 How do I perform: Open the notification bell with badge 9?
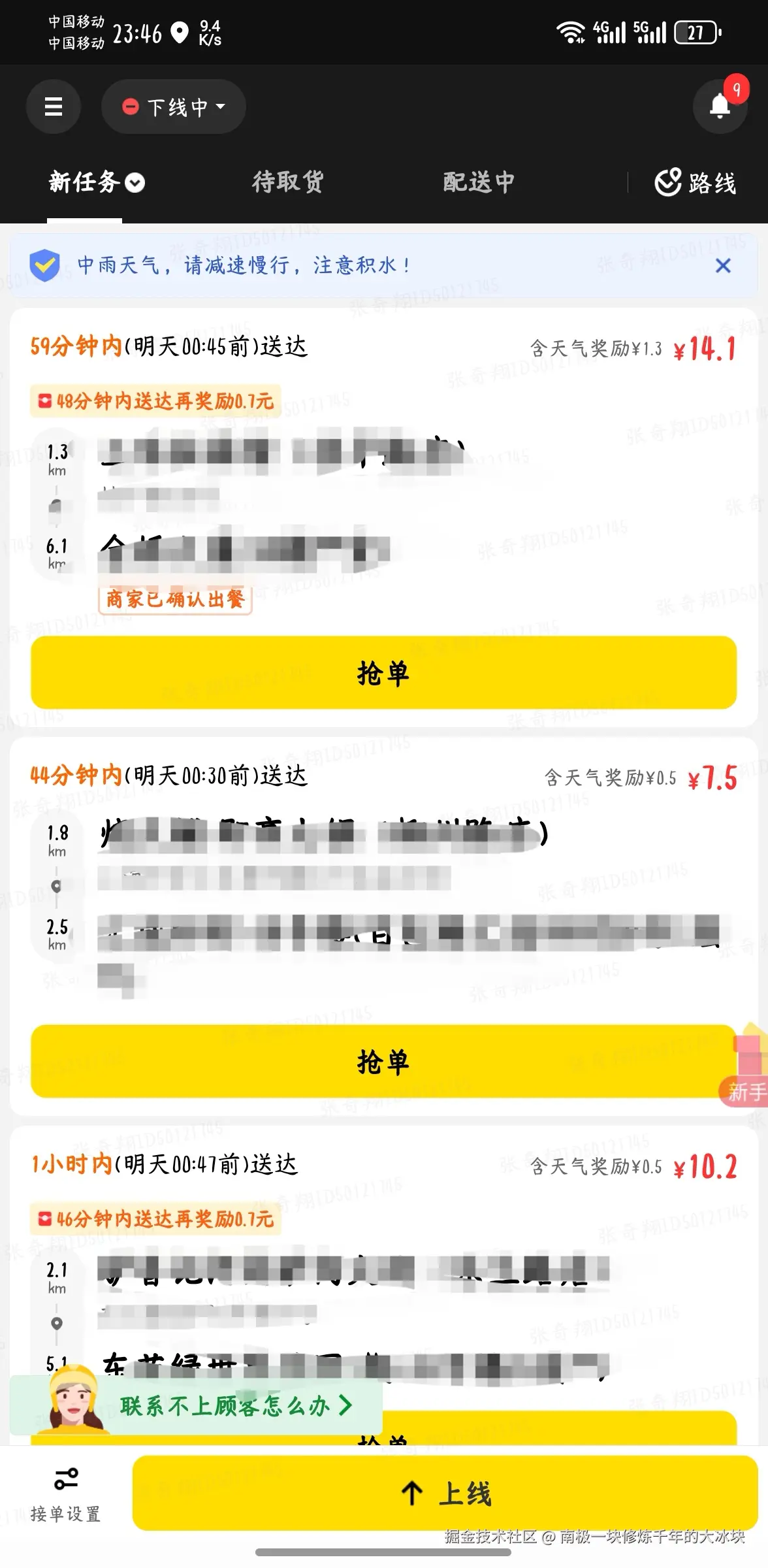pyautogui.click(x=719, y=106)
